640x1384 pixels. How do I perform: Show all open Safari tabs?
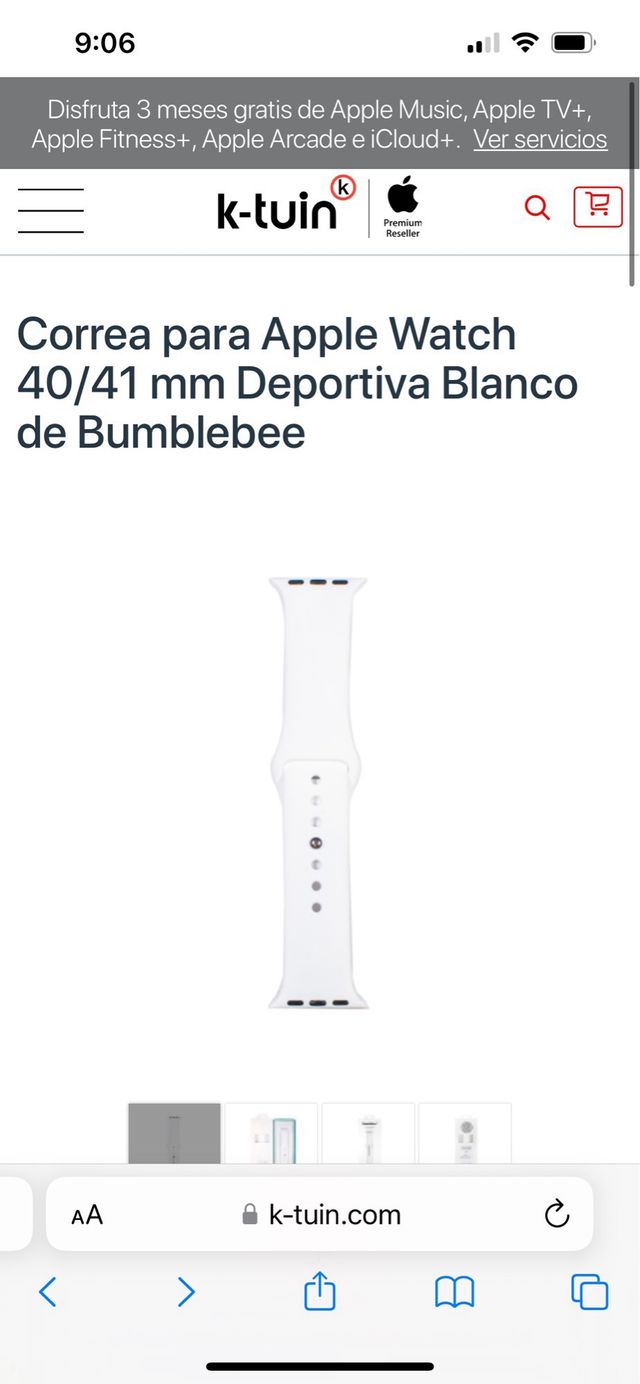(x=590, y=1293)
